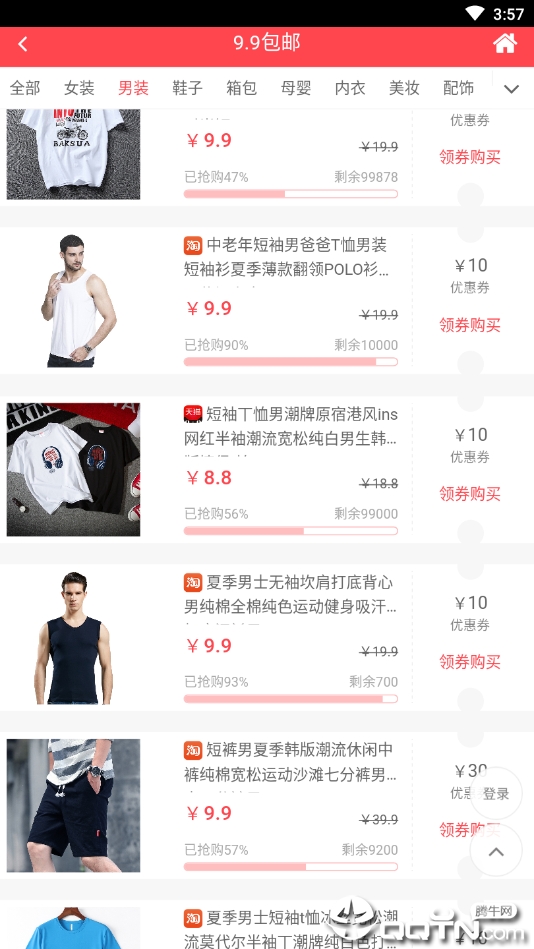This screenshot has height=949, width=534.
Task: Jump back to top with arrow button
Action: click(x=496, y=851)
